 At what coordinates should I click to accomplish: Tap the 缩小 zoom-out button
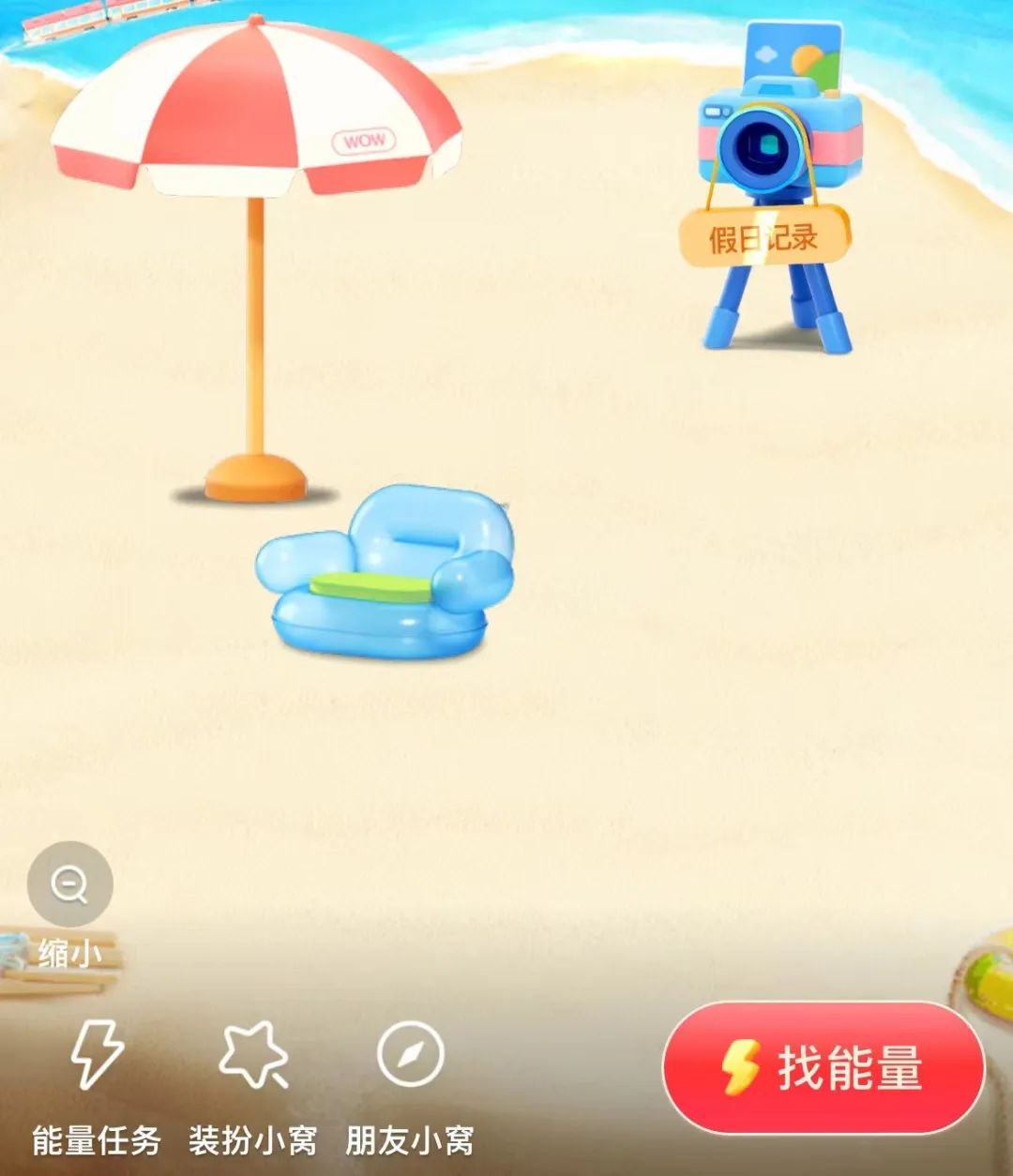point(69,886)
